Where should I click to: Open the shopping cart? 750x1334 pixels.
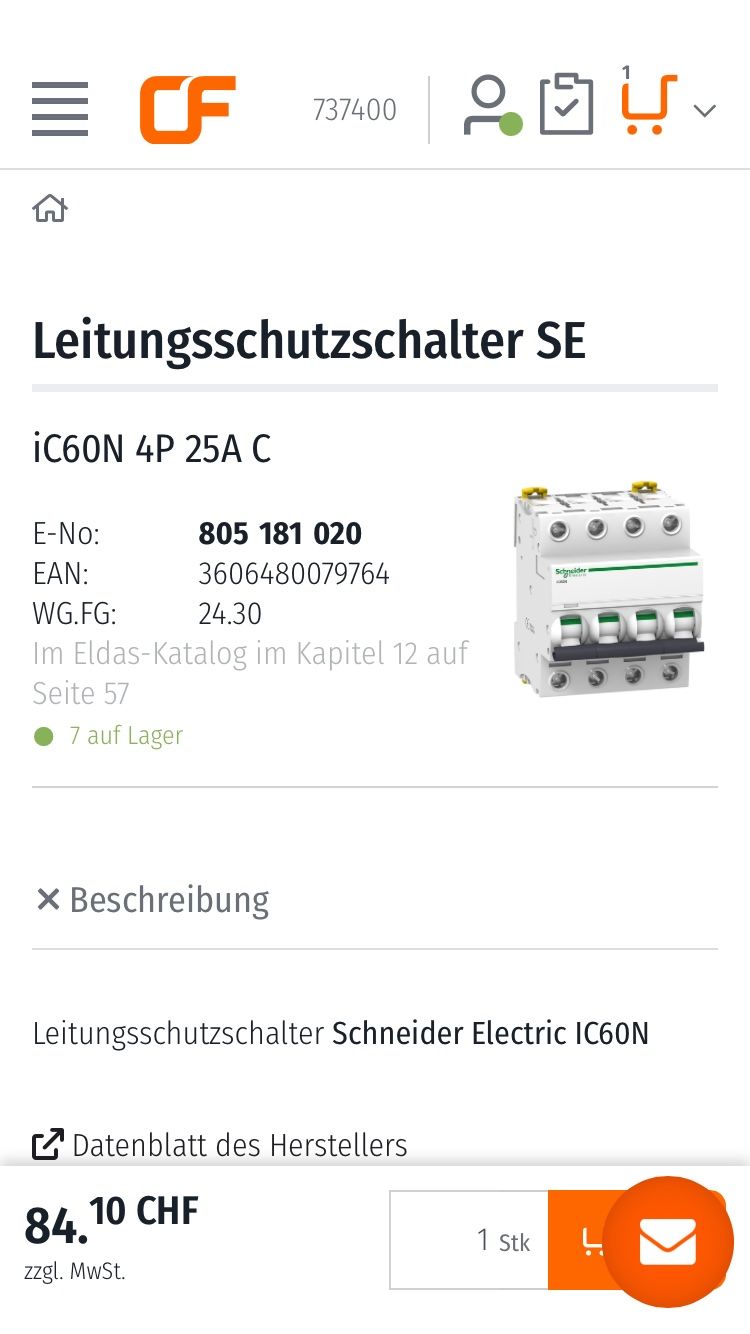[647, 104]
